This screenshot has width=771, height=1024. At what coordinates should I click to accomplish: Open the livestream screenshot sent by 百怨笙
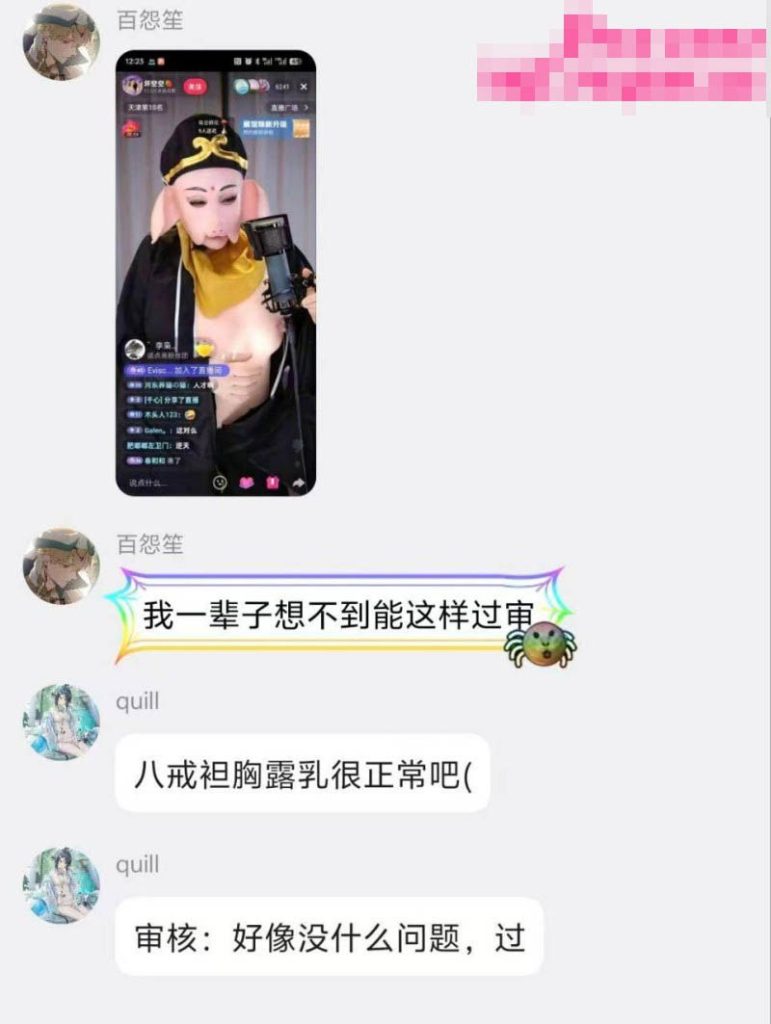pos(216,272)
